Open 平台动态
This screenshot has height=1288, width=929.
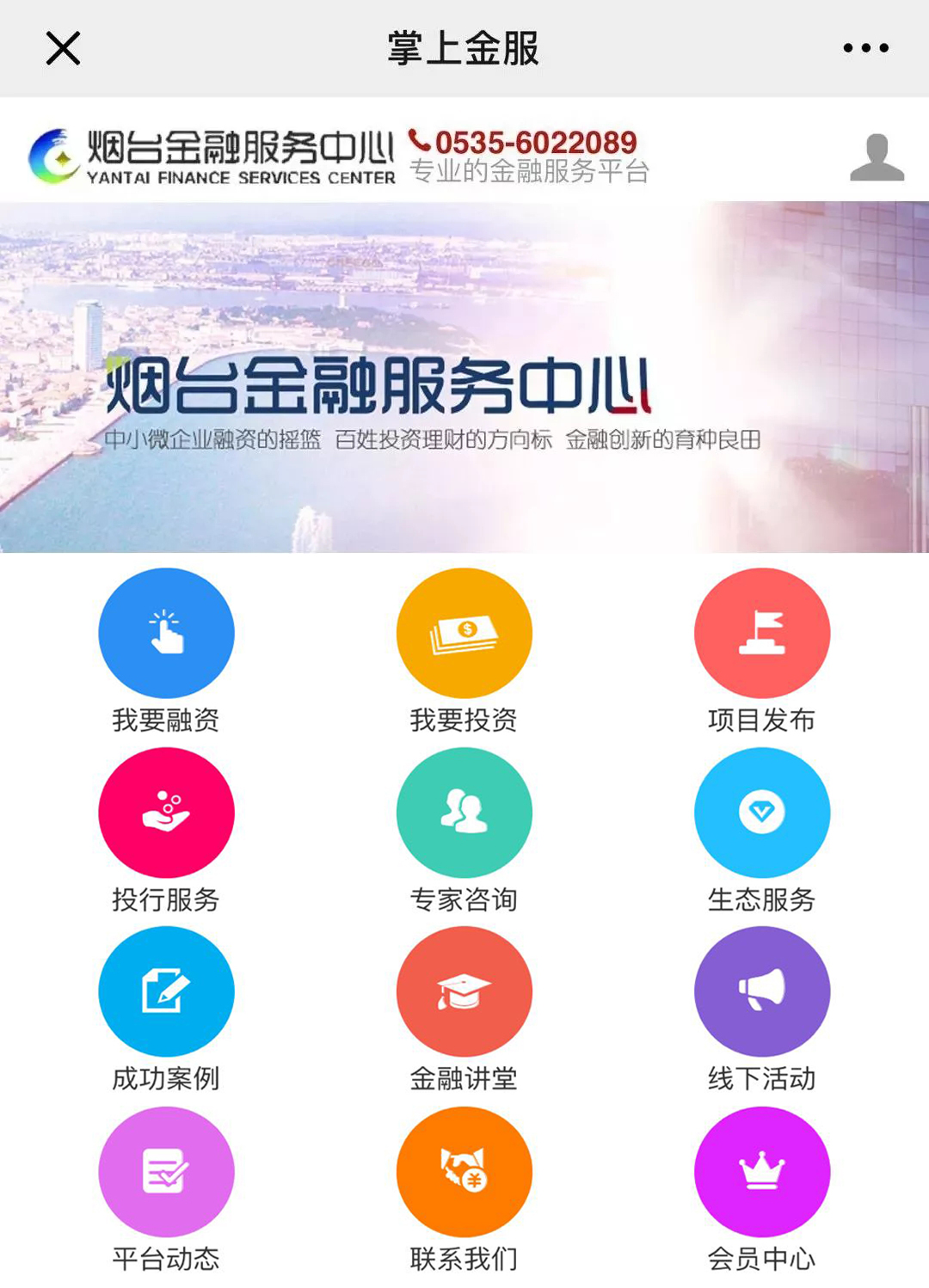pyautogui.click(x=166, y=1172)
